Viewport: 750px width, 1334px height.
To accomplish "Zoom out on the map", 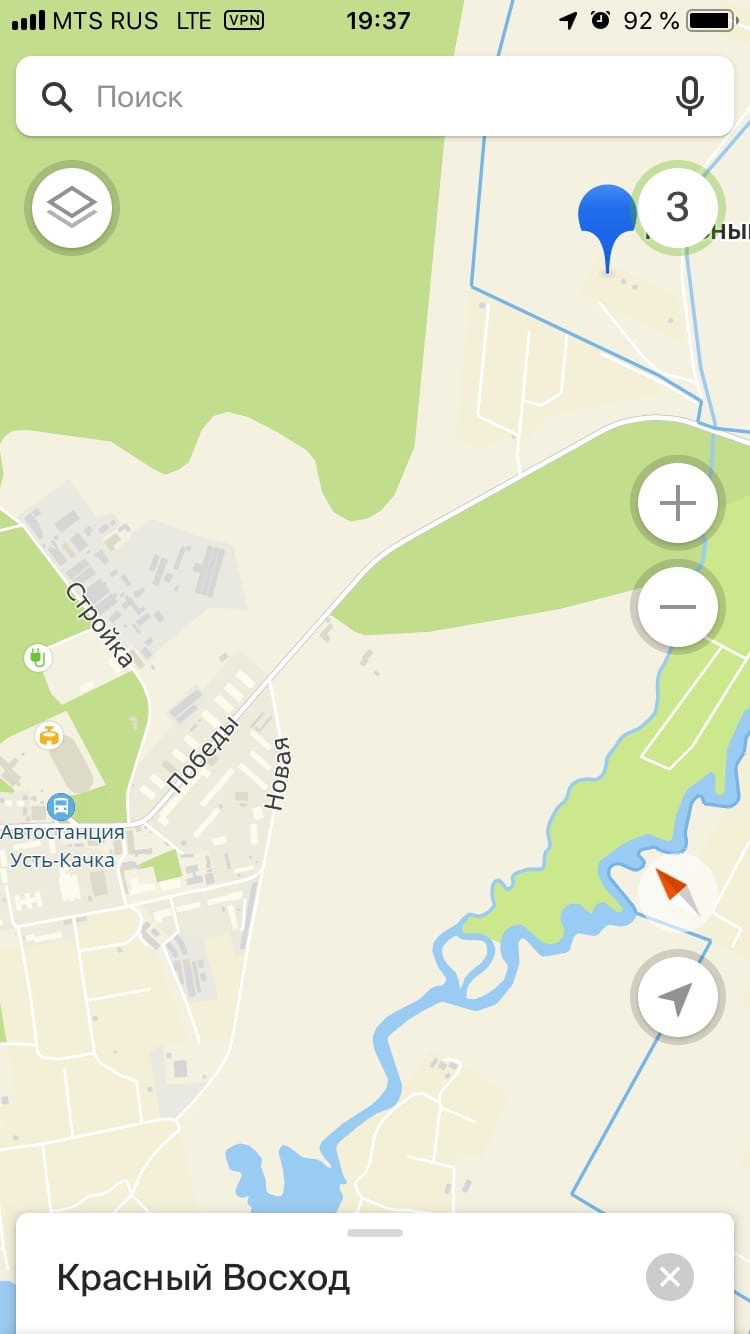I will [x=677, y=607].
